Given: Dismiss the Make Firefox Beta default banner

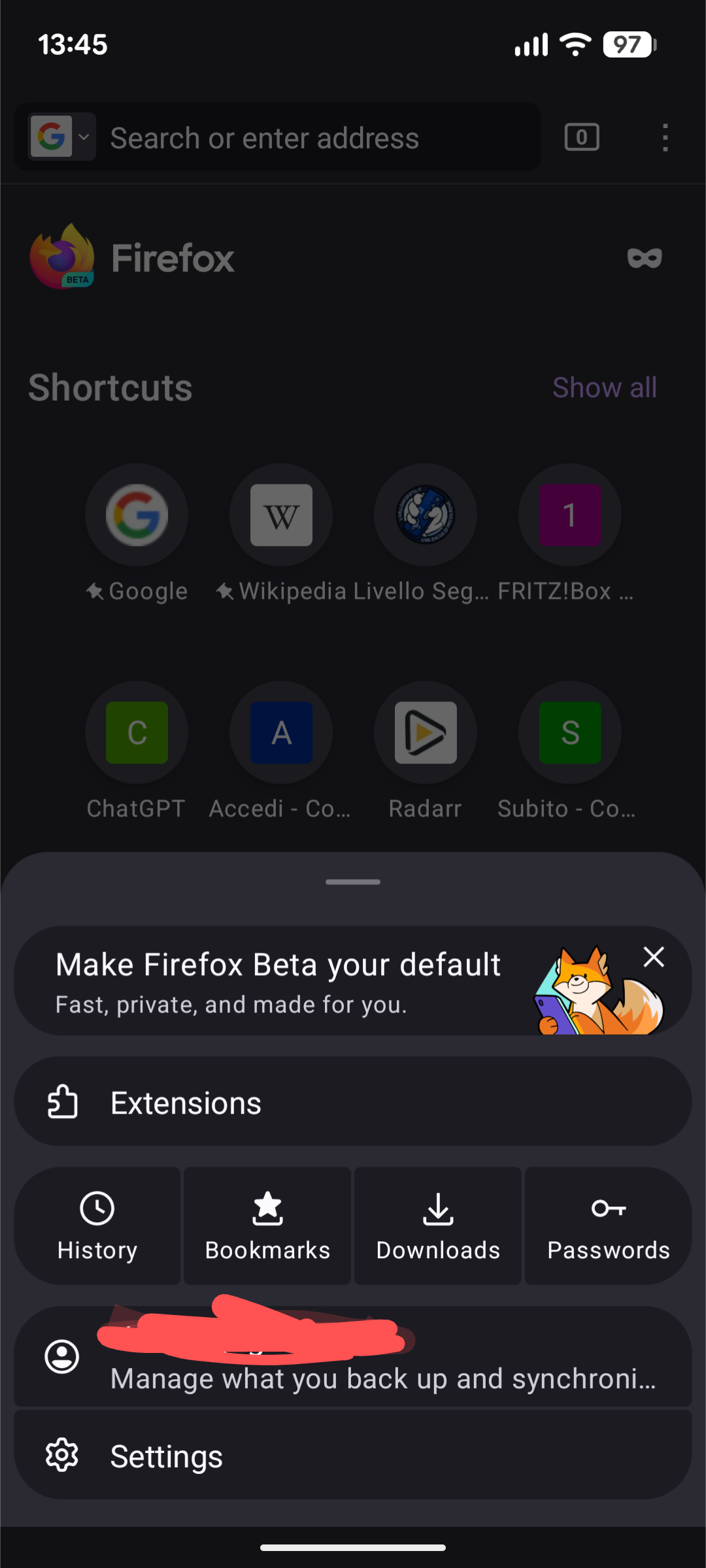Looking at the screenshot, I should click(x=653, y=957).
